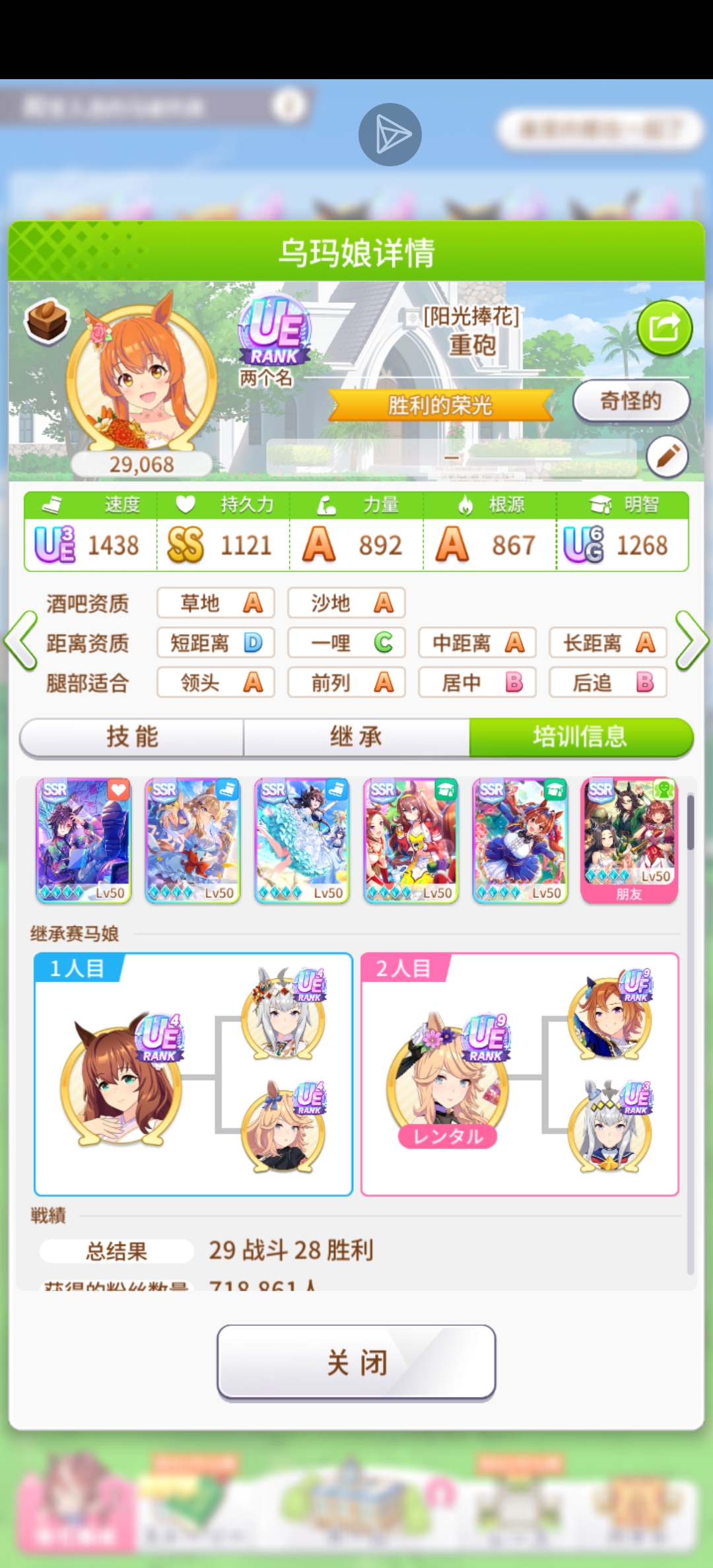Select the 培训信息 tab
713x1568 pixels.
(x=580, y=736)
